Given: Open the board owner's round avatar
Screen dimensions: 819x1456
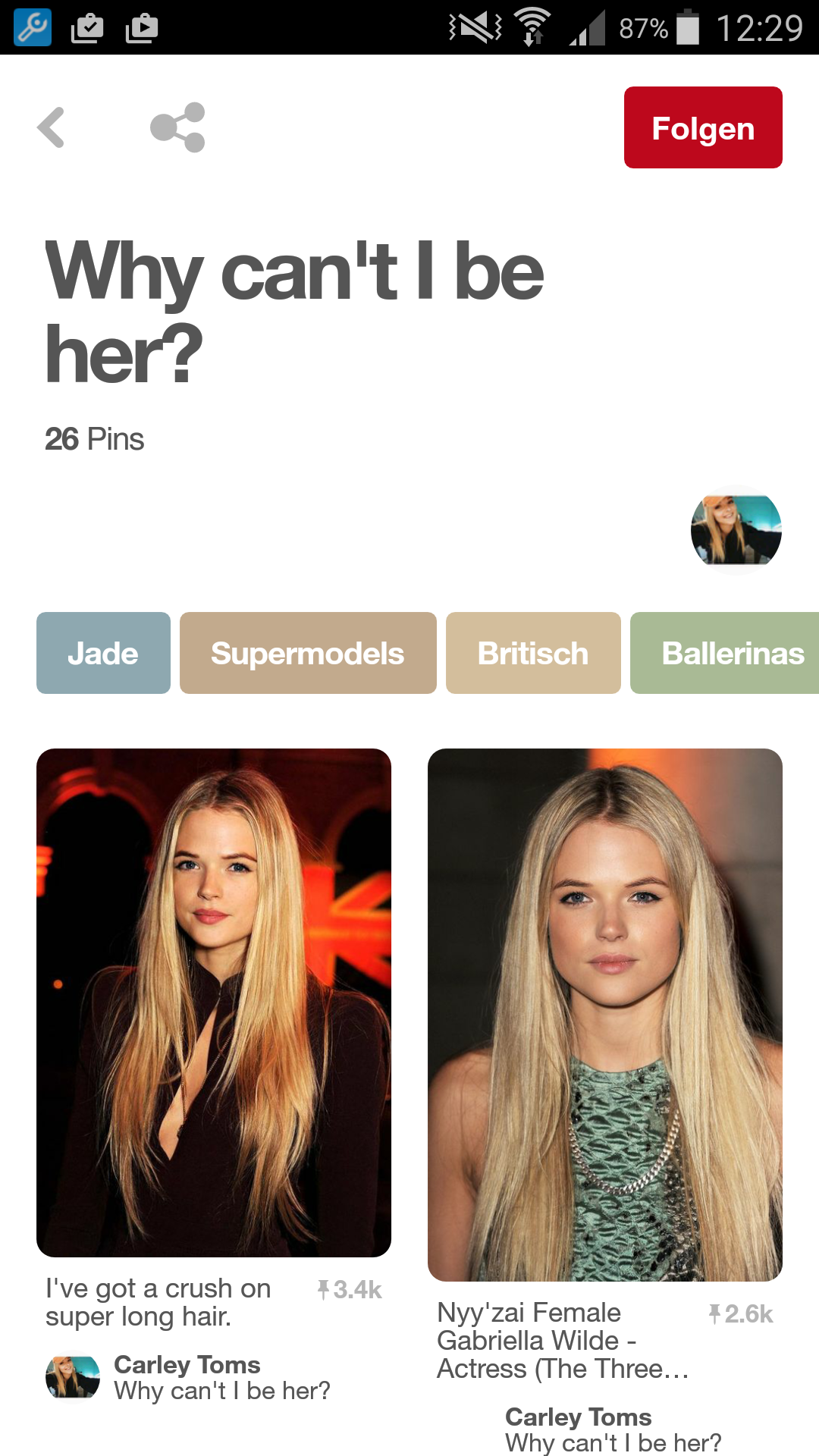Looking at the screenshot, I should (736, 530).
